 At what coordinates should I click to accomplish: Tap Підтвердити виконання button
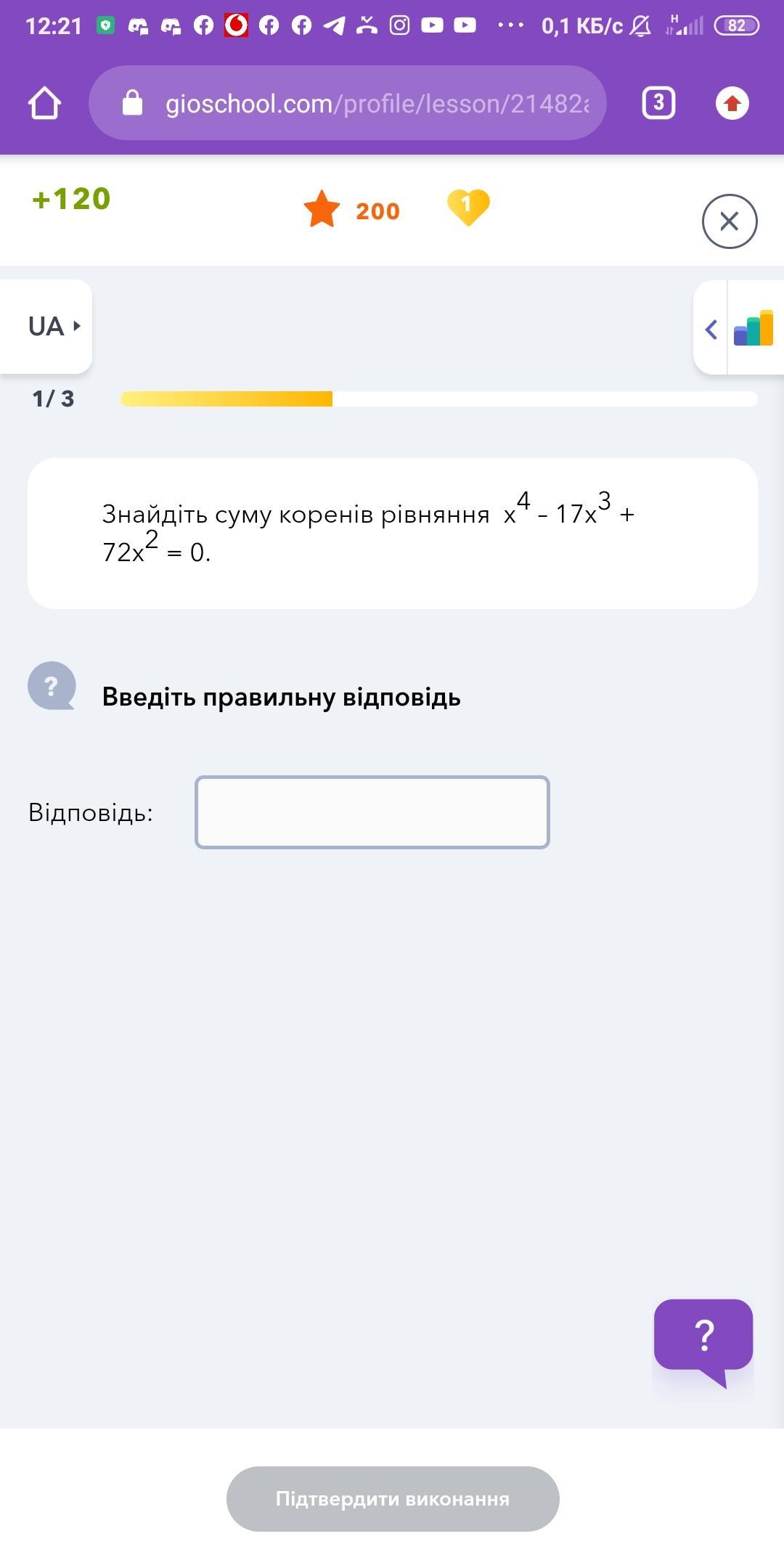point(393,1499)
